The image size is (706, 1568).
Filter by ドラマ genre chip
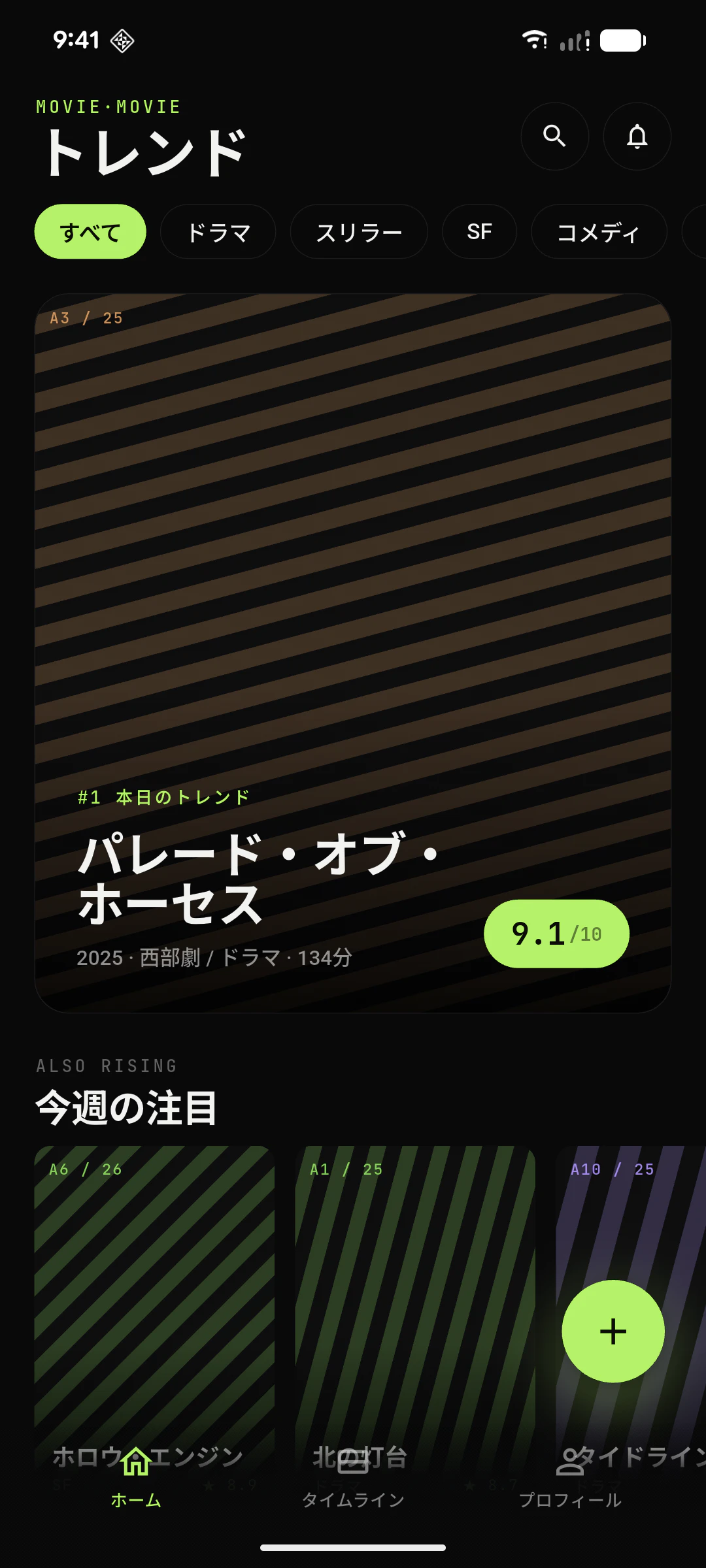click(218, 232)
